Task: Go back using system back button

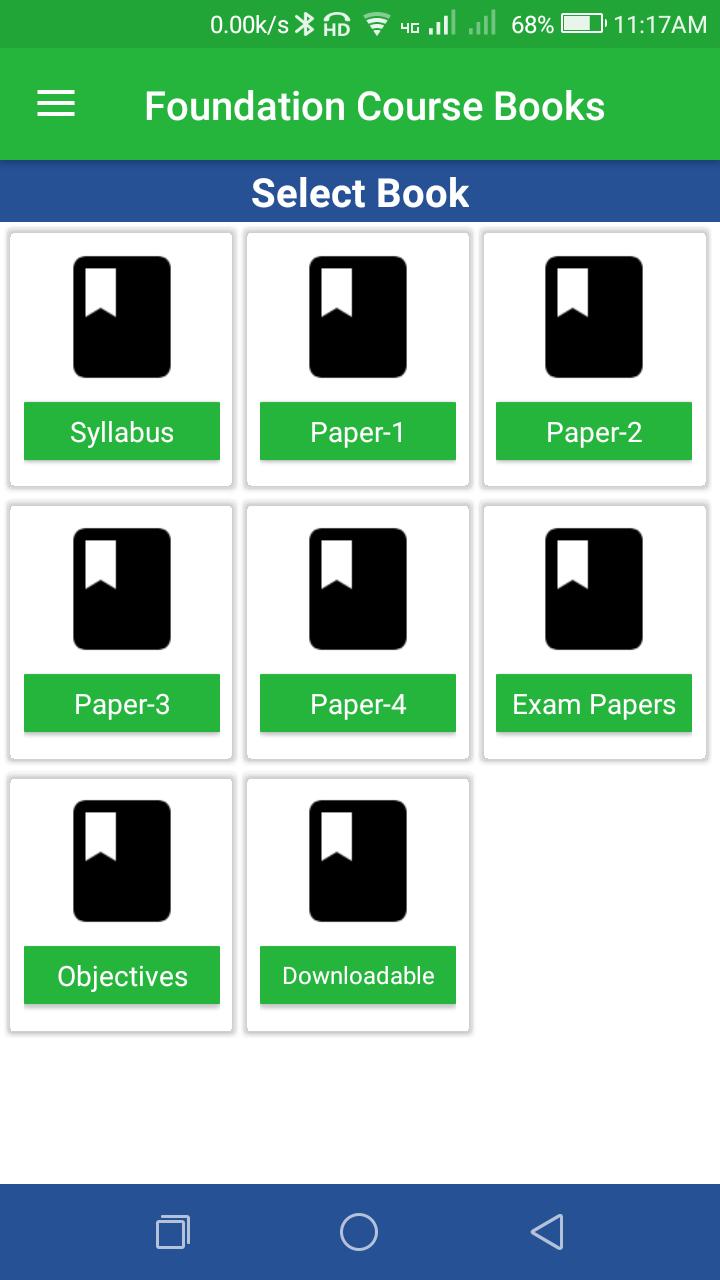Action: 546,1232
